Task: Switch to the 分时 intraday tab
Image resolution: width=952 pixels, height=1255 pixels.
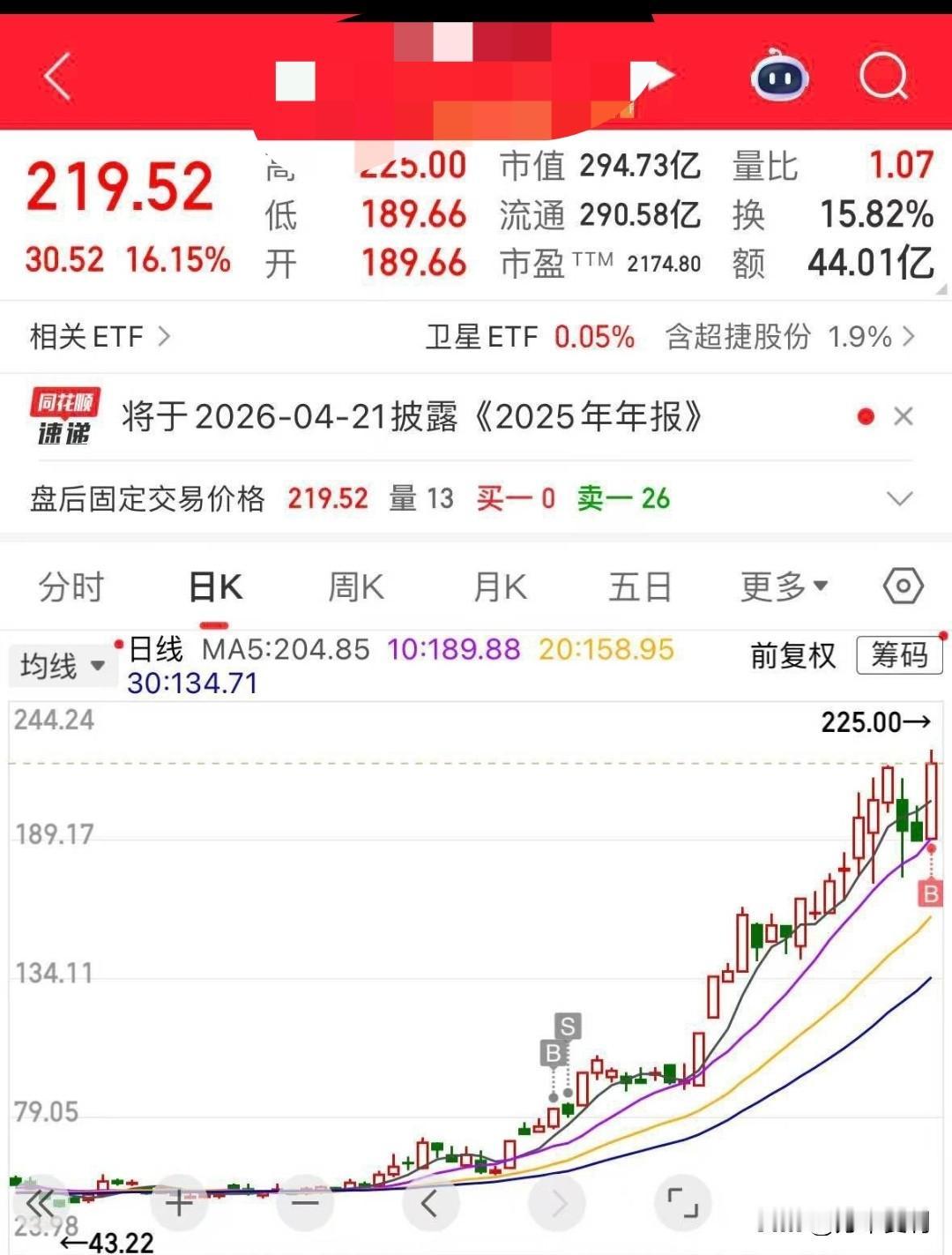Action: tap(71, 585)
